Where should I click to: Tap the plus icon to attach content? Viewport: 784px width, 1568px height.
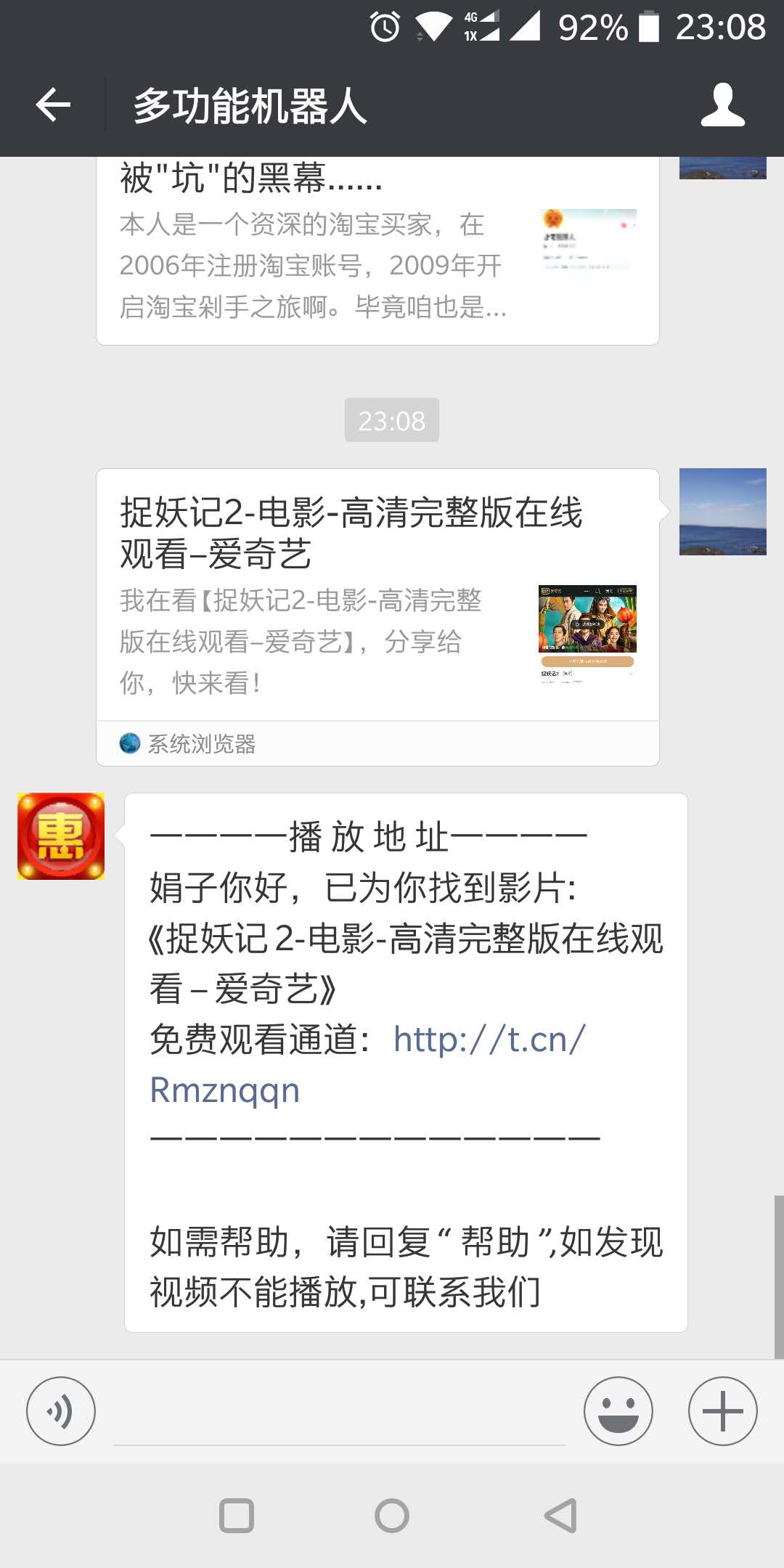tap(722, 1411)
